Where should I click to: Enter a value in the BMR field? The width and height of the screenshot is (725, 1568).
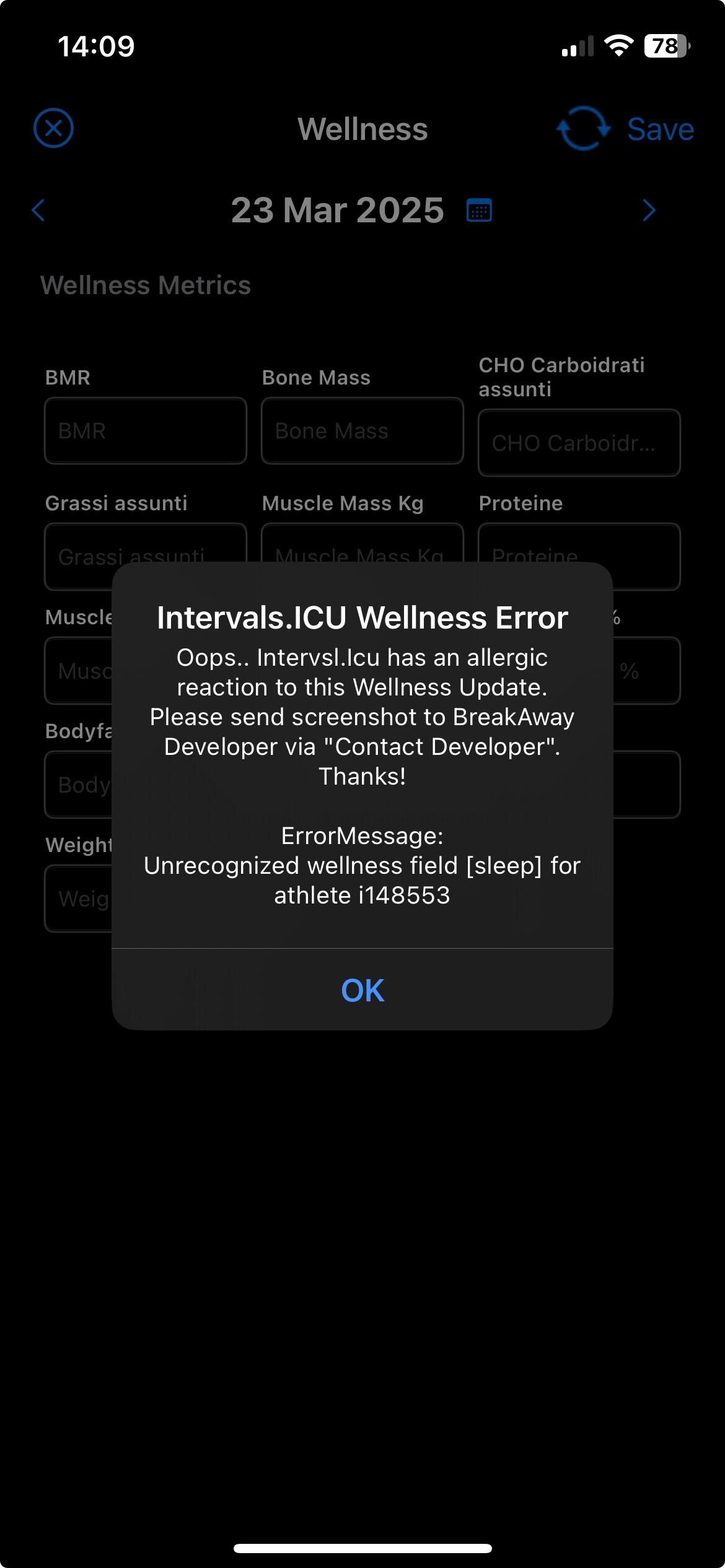(x=146, y=431)
